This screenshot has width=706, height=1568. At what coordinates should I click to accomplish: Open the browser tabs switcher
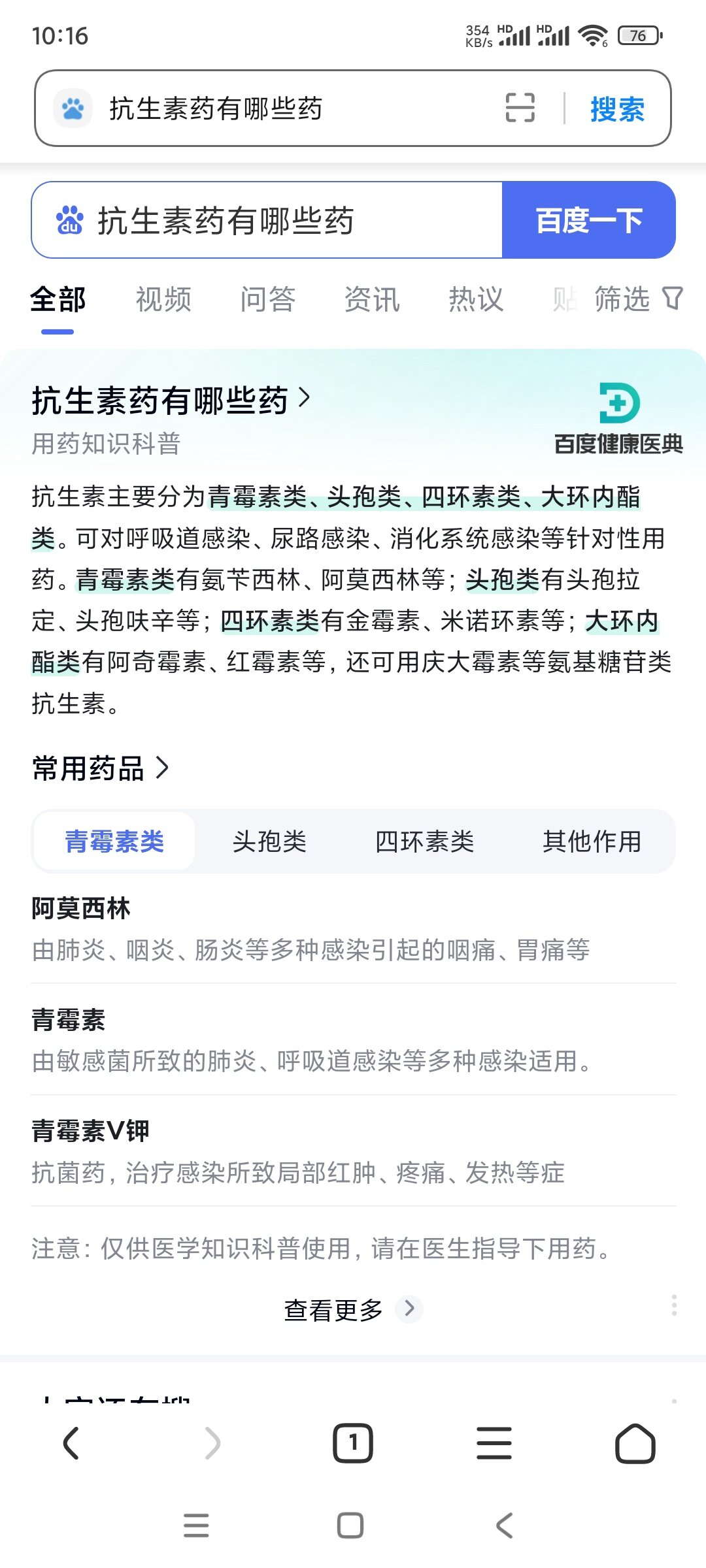point(353,1443)
